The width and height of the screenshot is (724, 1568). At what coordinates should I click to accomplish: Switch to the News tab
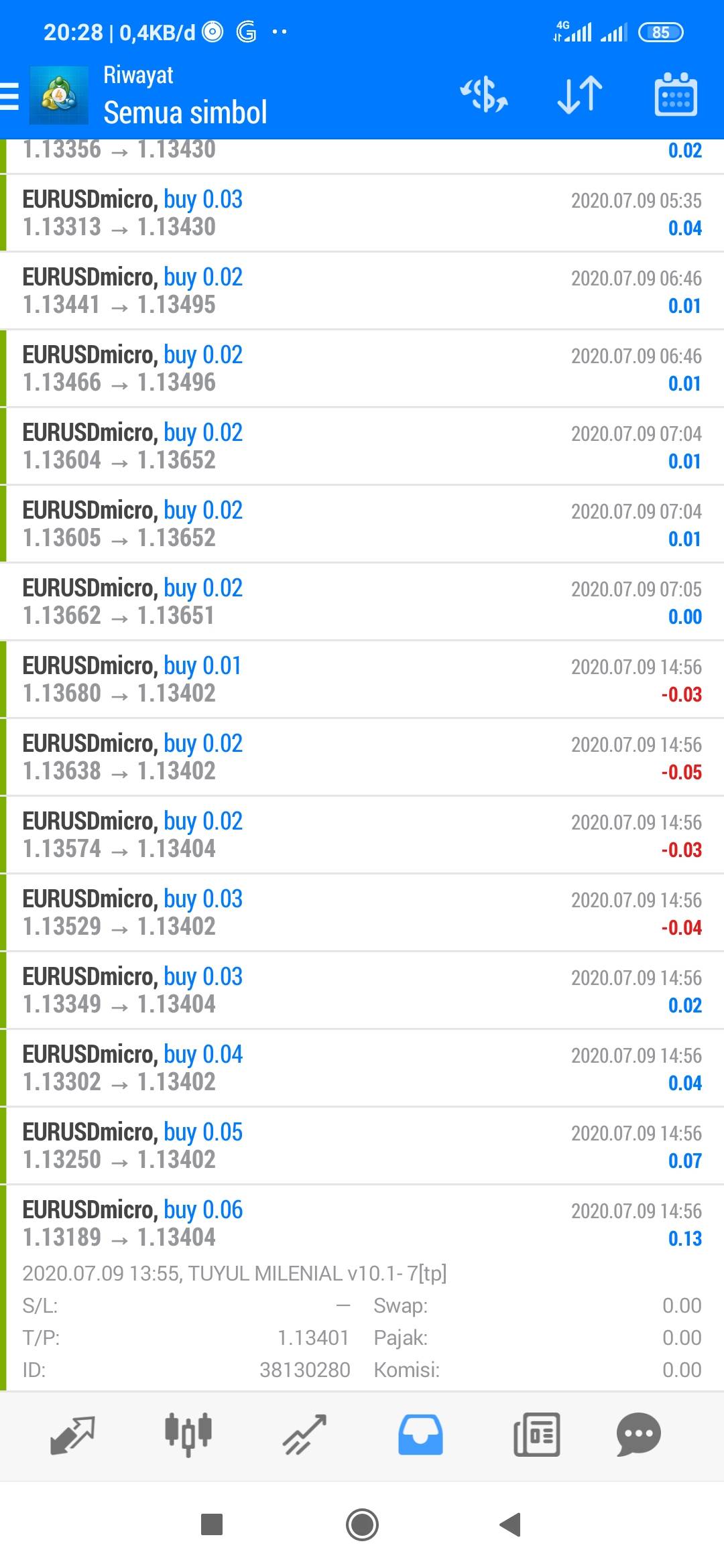point(536,1435)
